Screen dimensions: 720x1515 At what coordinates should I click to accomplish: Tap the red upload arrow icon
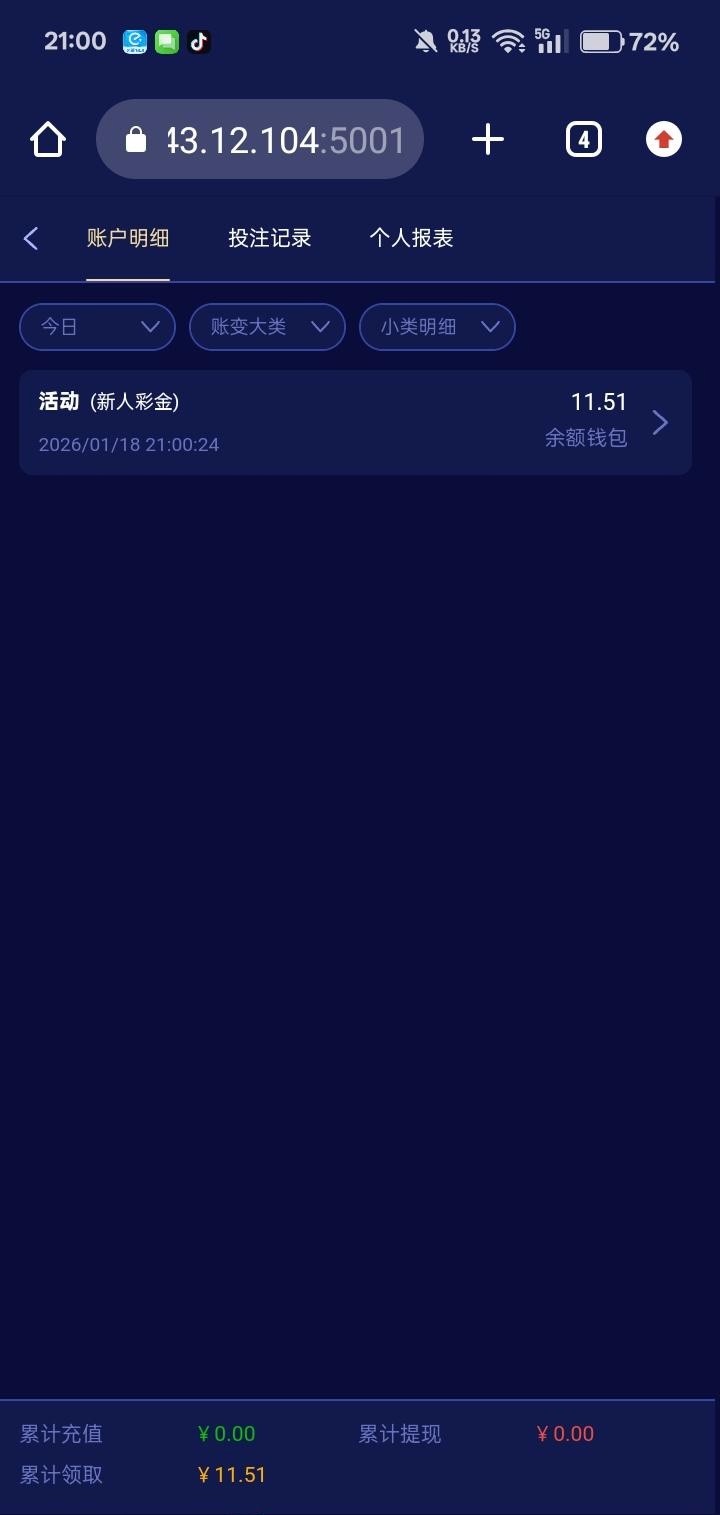coord(663,139)
